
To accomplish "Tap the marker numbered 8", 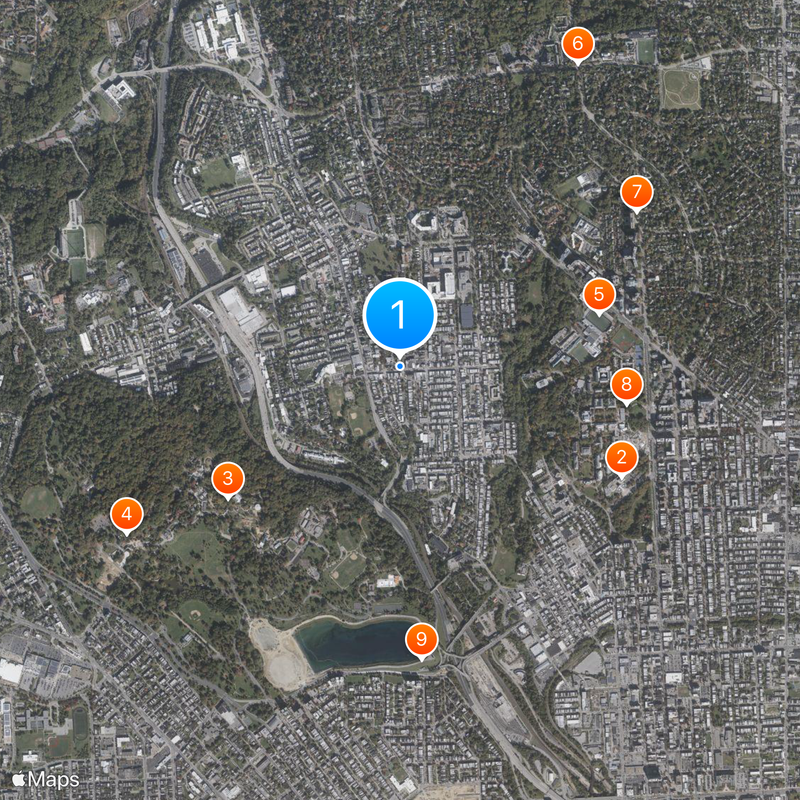I will pyautogui.click(x=626, y=383).
